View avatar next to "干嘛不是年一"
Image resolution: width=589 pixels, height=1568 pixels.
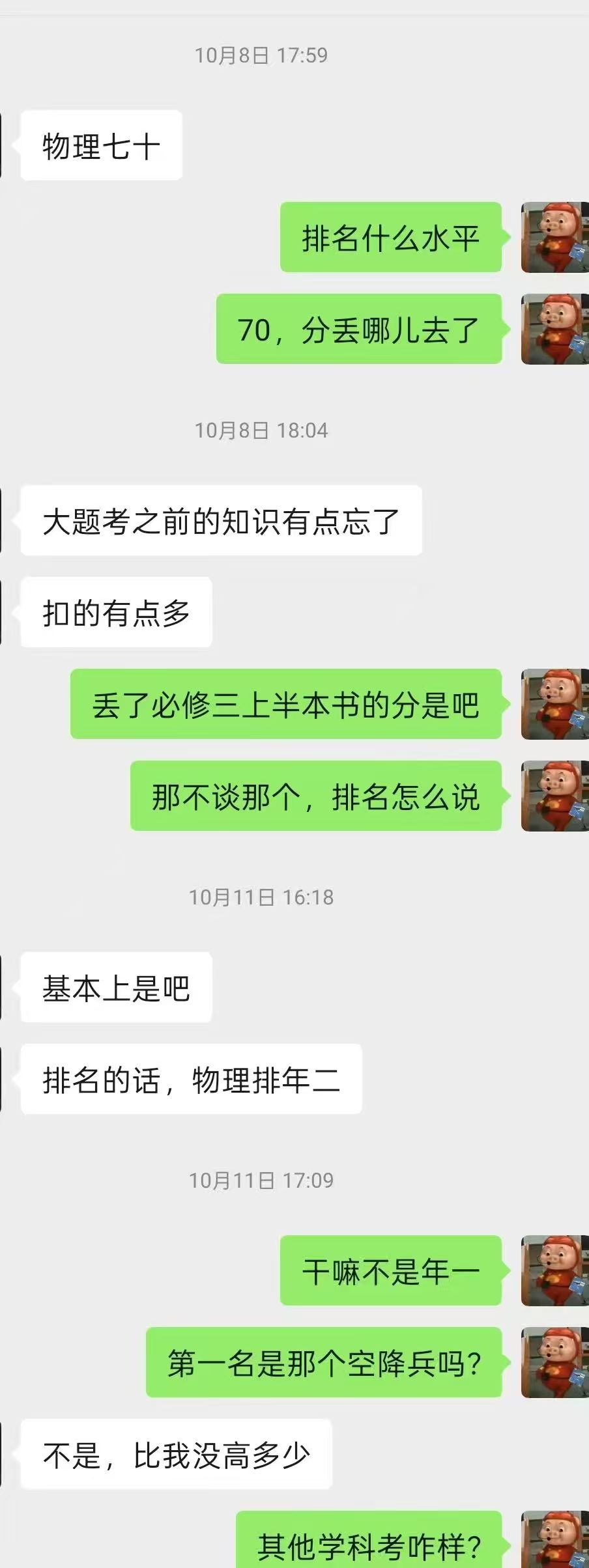click(554, 1270)
